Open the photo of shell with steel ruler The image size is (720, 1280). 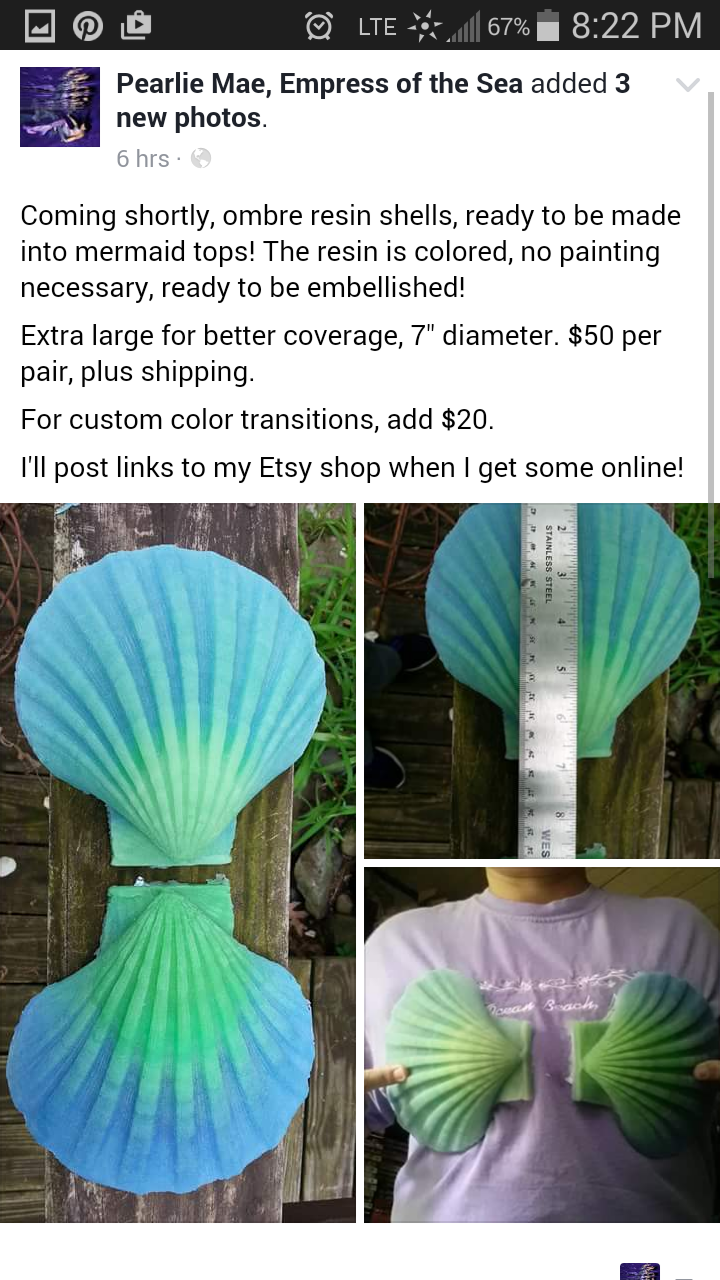click(x=541, y=680)
